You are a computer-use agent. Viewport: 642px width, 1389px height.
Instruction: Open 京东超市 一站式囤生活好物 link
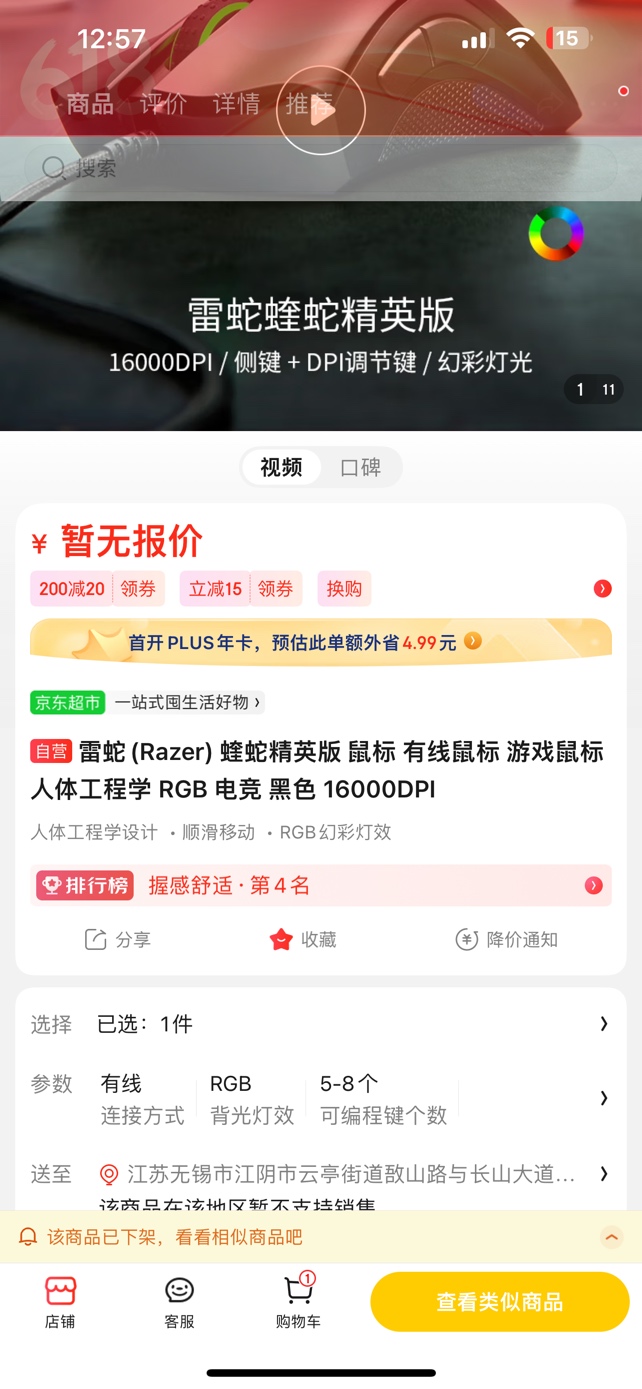[x=187, y=702]
